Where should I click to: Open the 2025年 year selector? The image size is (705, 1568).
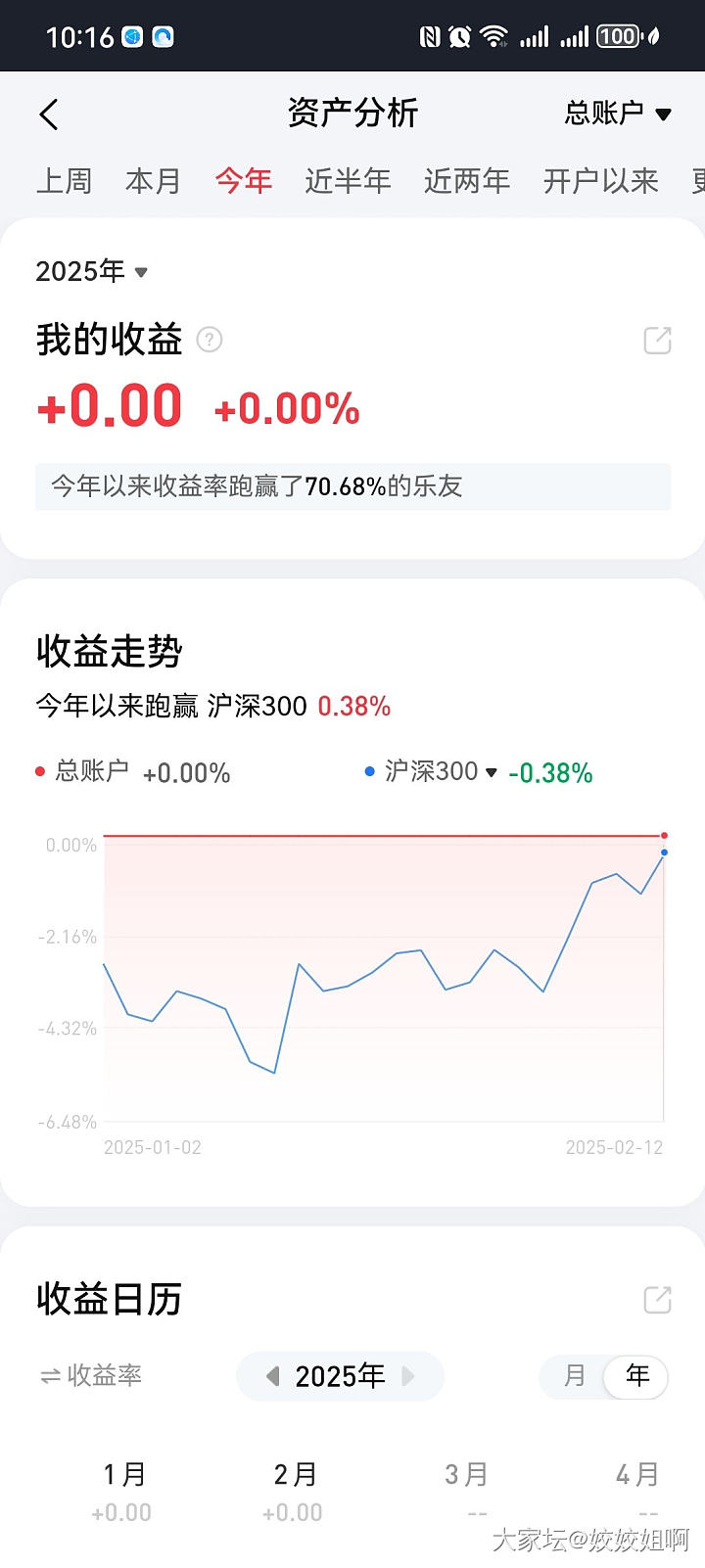(91, 271)
